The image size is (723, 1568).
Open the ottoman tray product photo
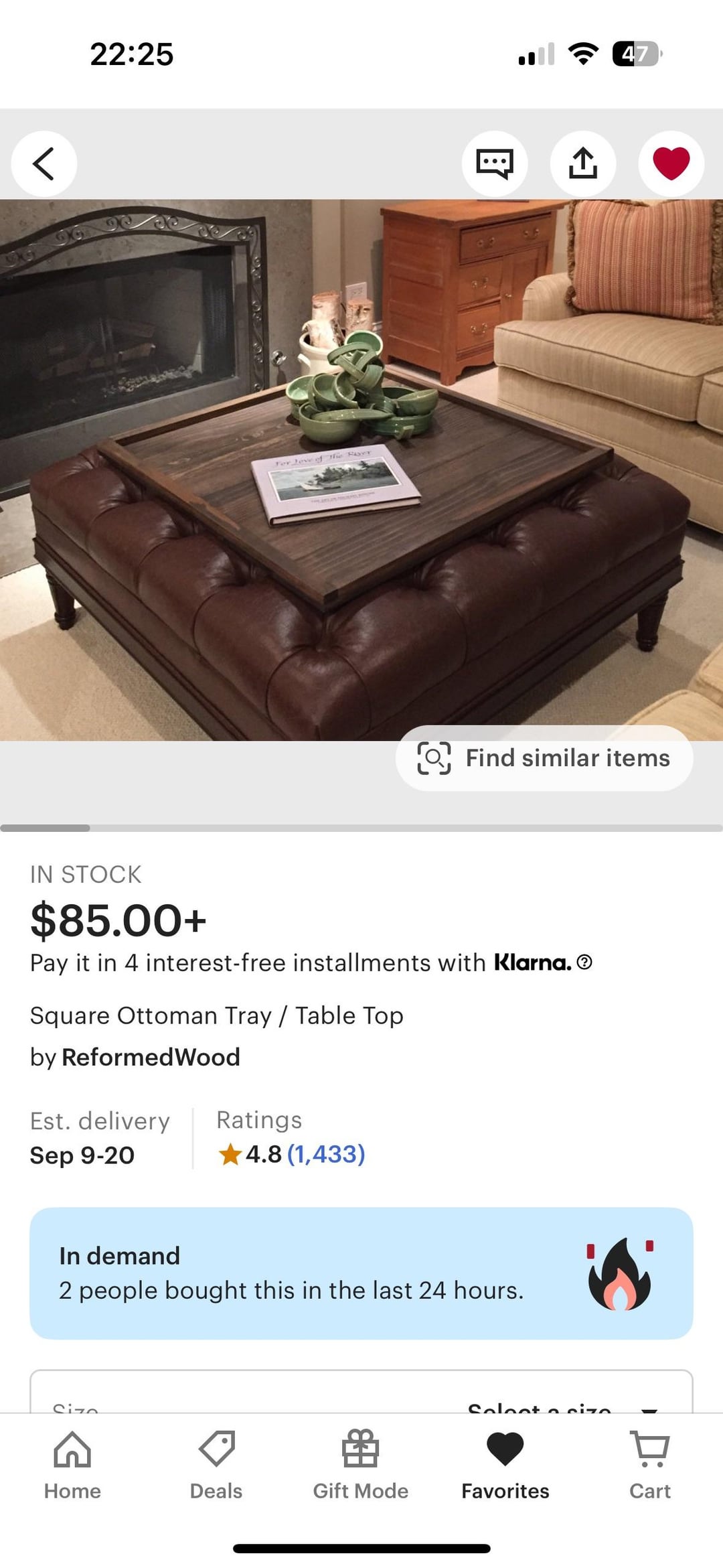[361, 469]
